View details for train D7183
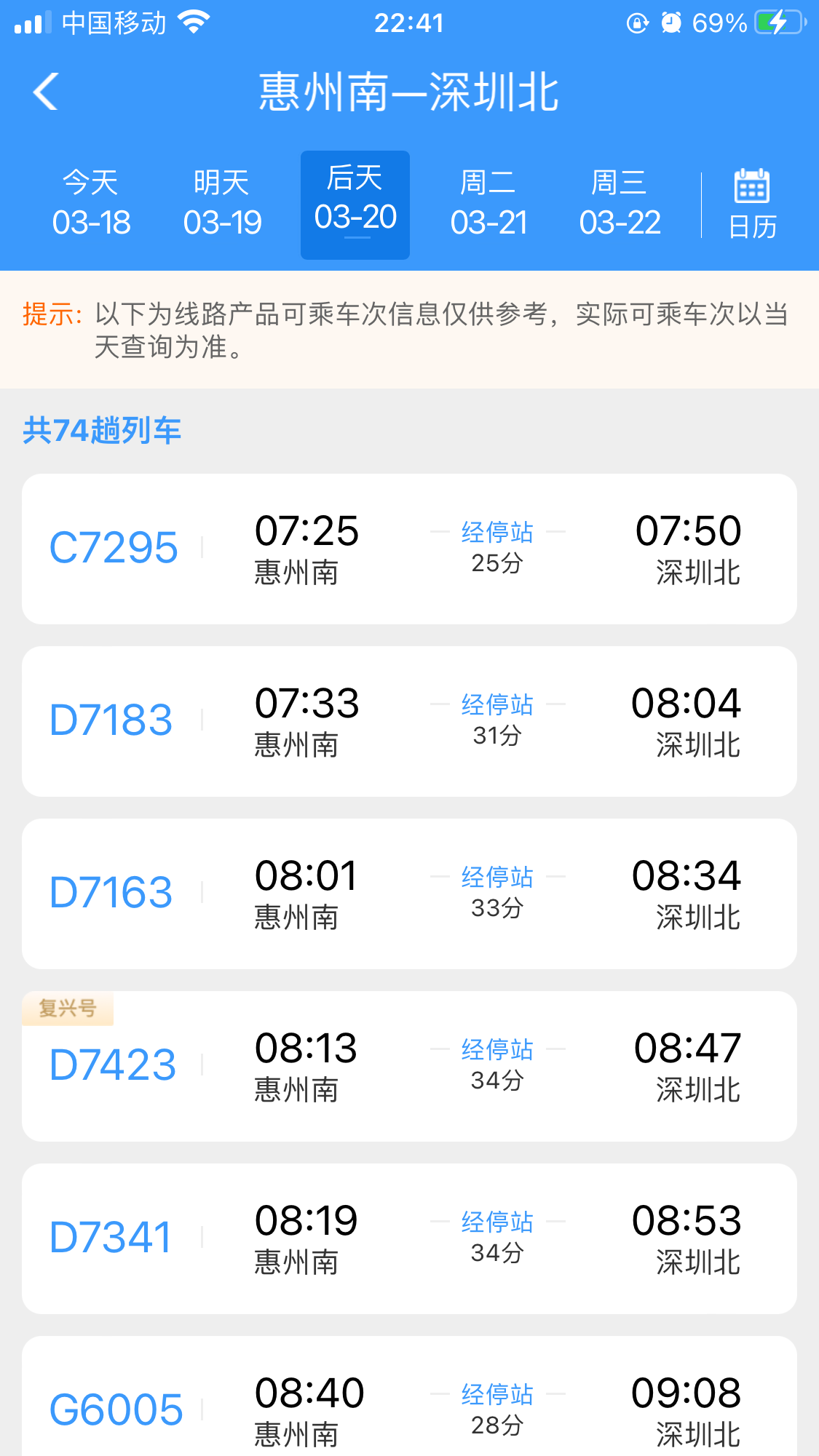The width and height of the screenshot is (819, 1456). click(x=409, y=721)
